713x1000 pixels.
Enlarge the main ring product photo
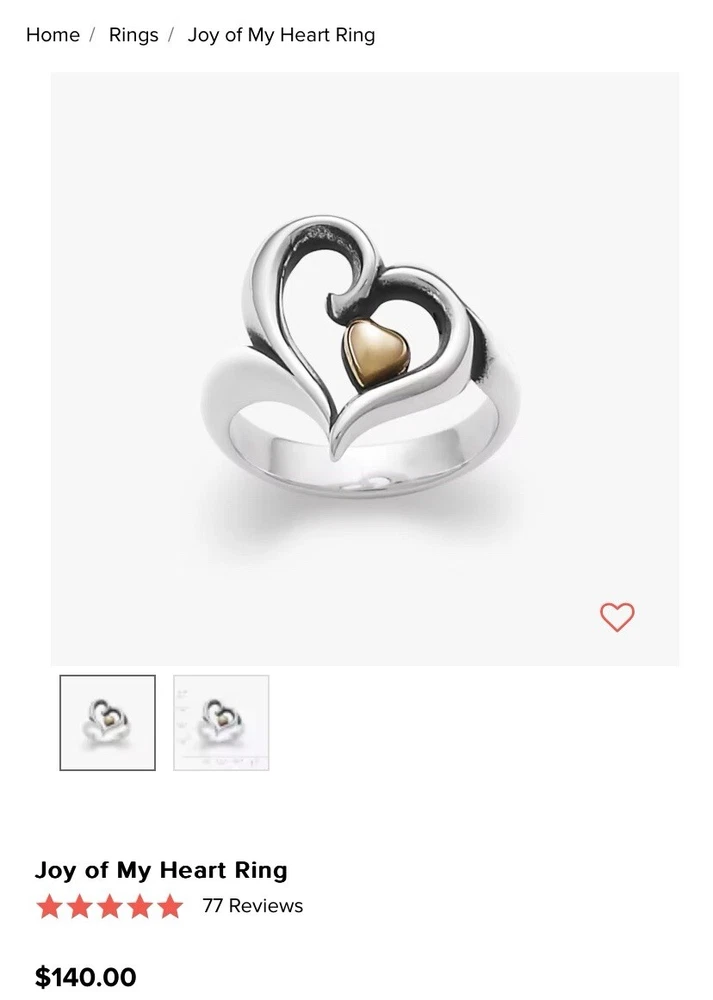pos(365,368)
